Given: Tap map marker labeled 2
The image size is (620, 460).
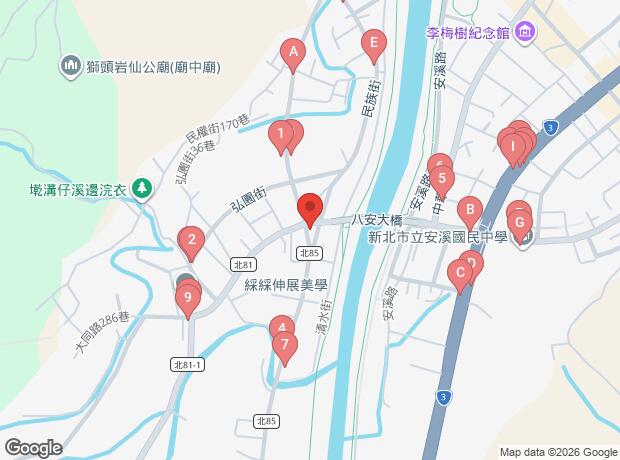Looking at the screenshot, I should 190,241.
